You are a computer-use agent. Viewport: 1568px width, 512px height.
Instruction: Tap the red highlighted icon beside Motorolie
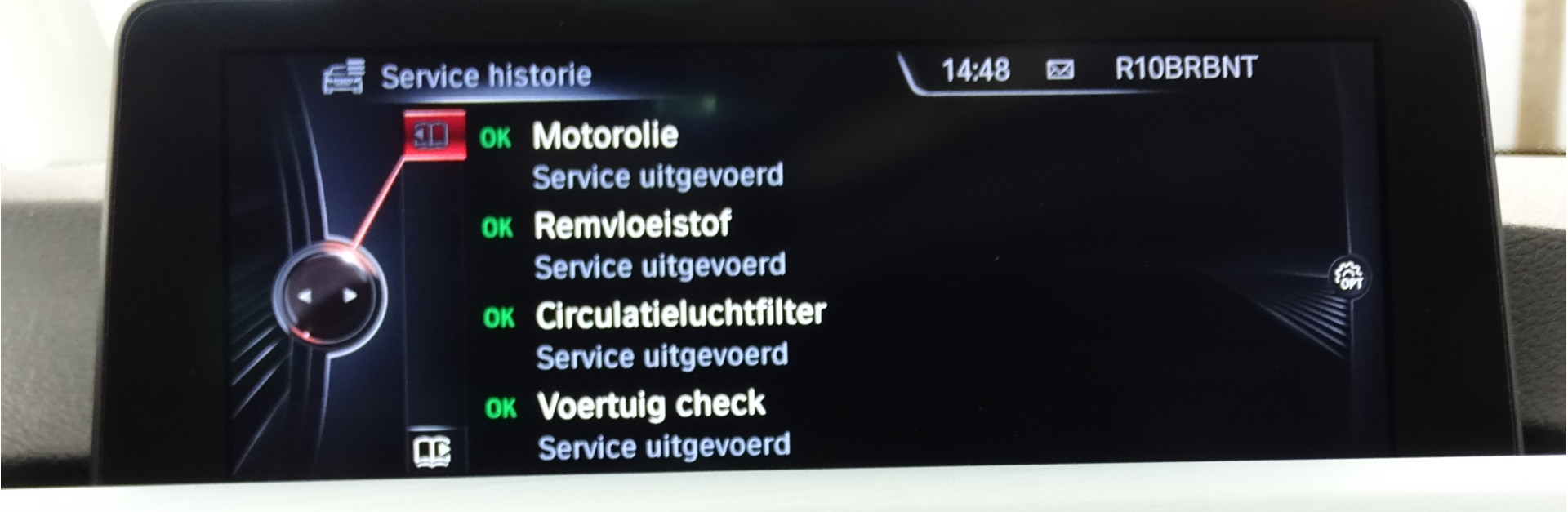[434, 135]
